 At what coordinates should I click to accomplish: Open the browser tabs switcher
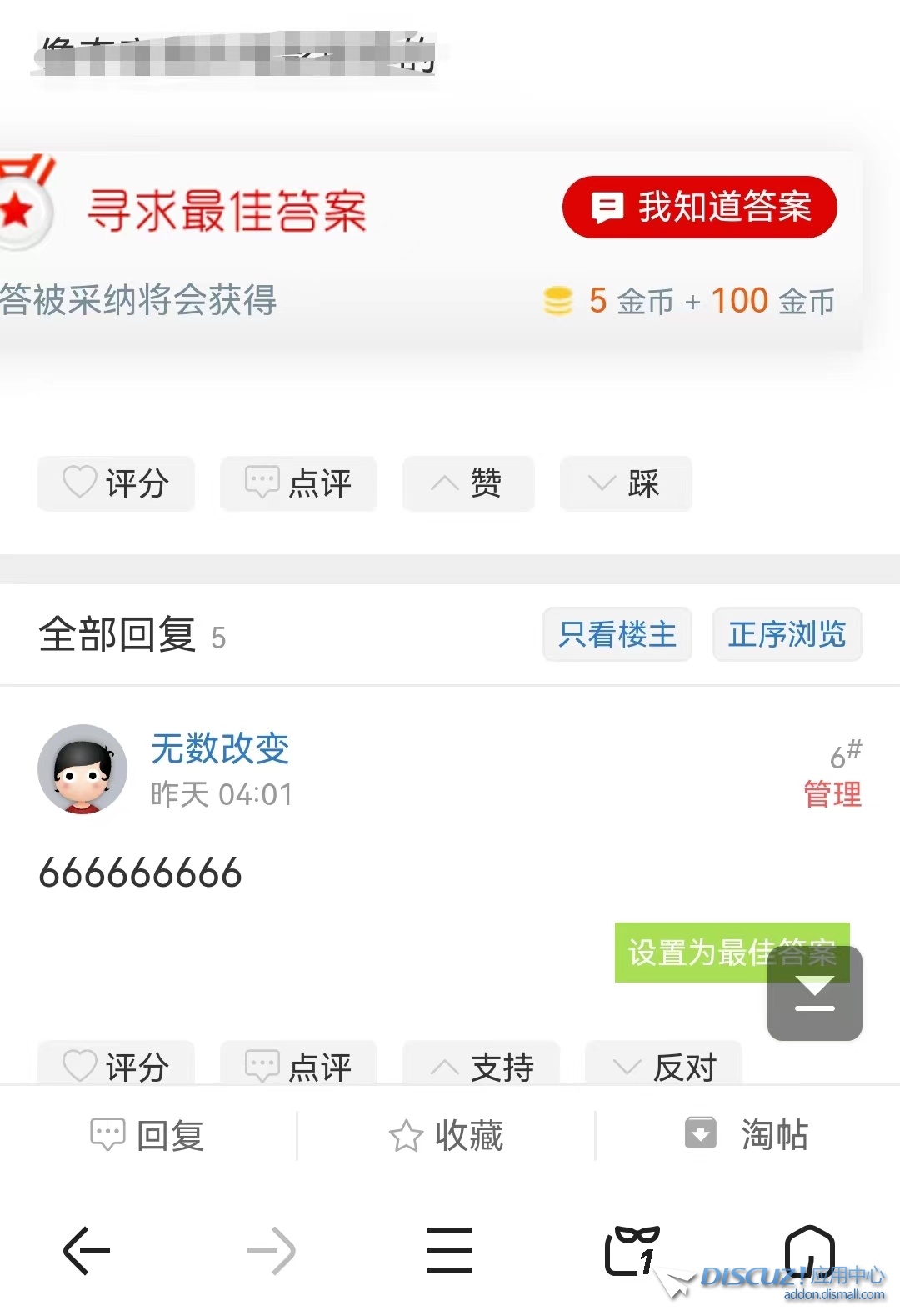[x=631, y=1250]
